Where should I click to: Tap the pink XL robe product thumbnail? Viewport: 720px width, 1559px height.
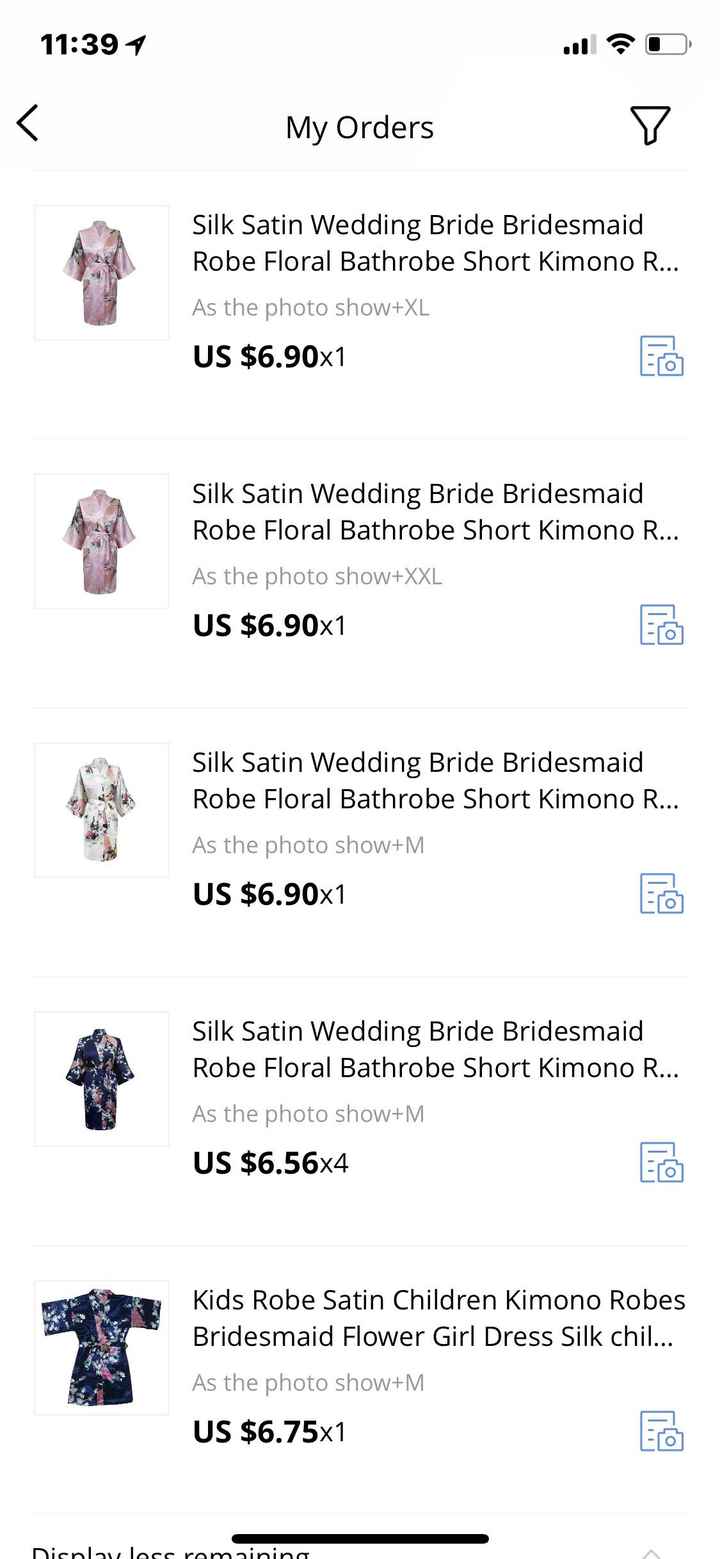tap(101, 271)
